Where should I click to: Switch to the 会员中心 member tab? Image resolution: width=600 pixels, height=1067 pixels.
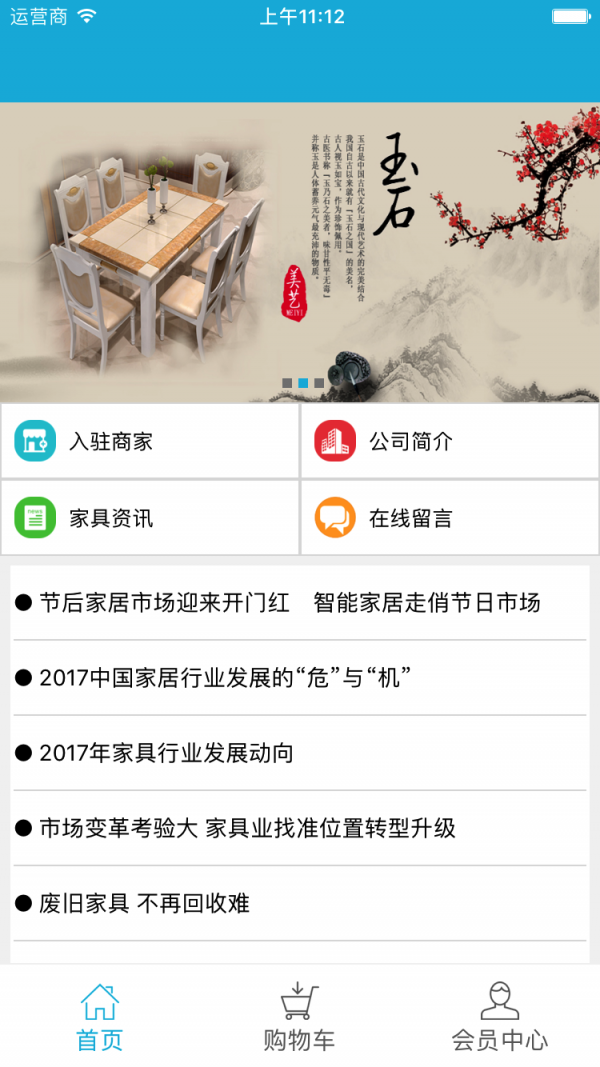499,1017
